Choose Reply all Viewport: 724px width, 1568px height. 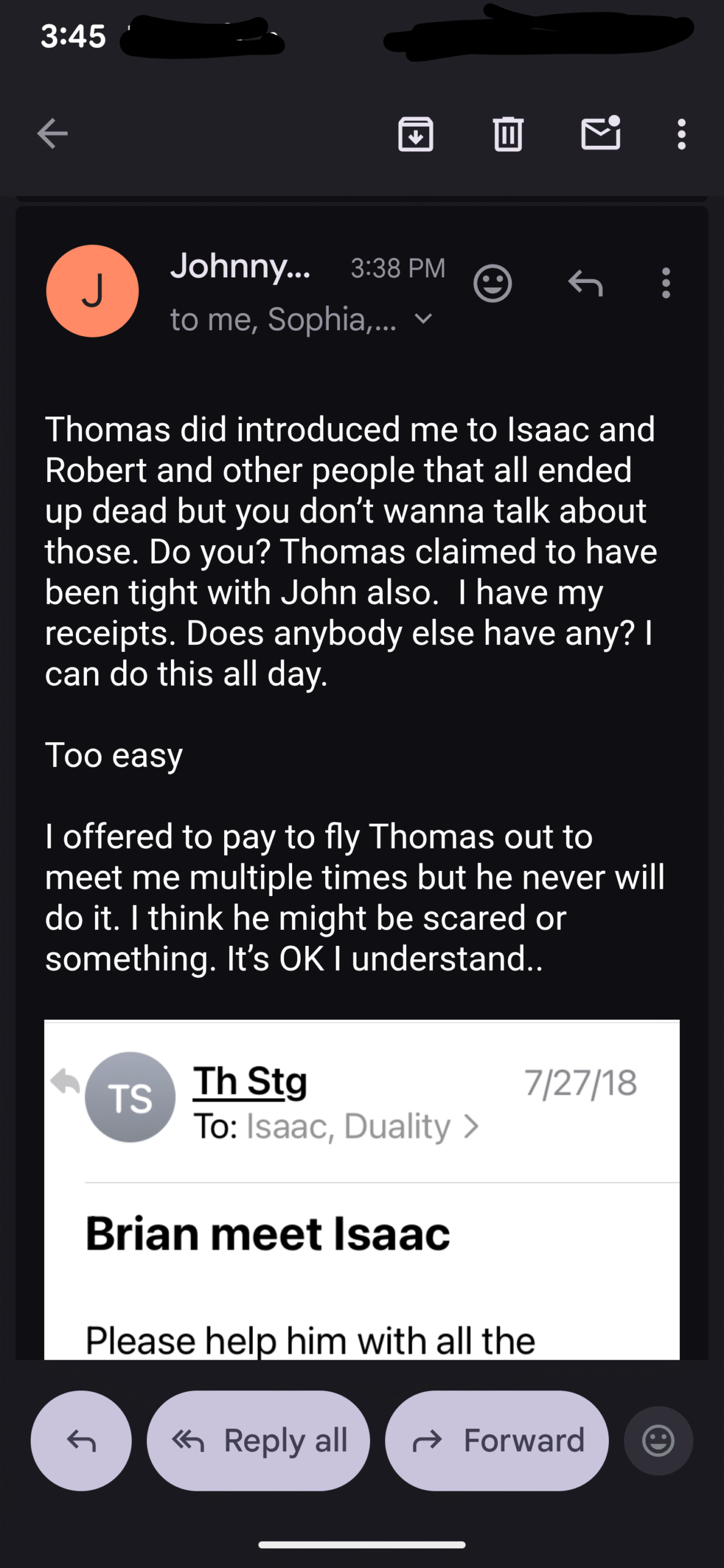[258, 1441]
